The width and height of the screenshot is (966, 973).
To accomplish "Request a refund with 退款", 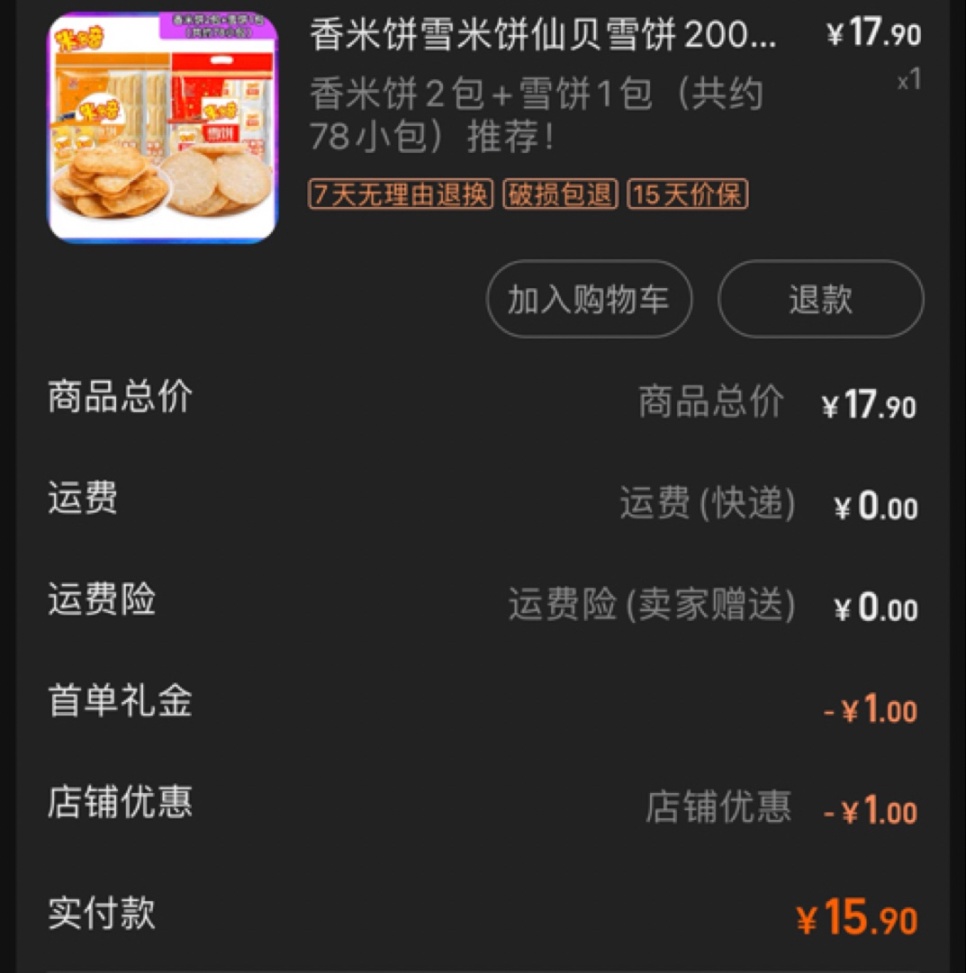I will (820, 299).
